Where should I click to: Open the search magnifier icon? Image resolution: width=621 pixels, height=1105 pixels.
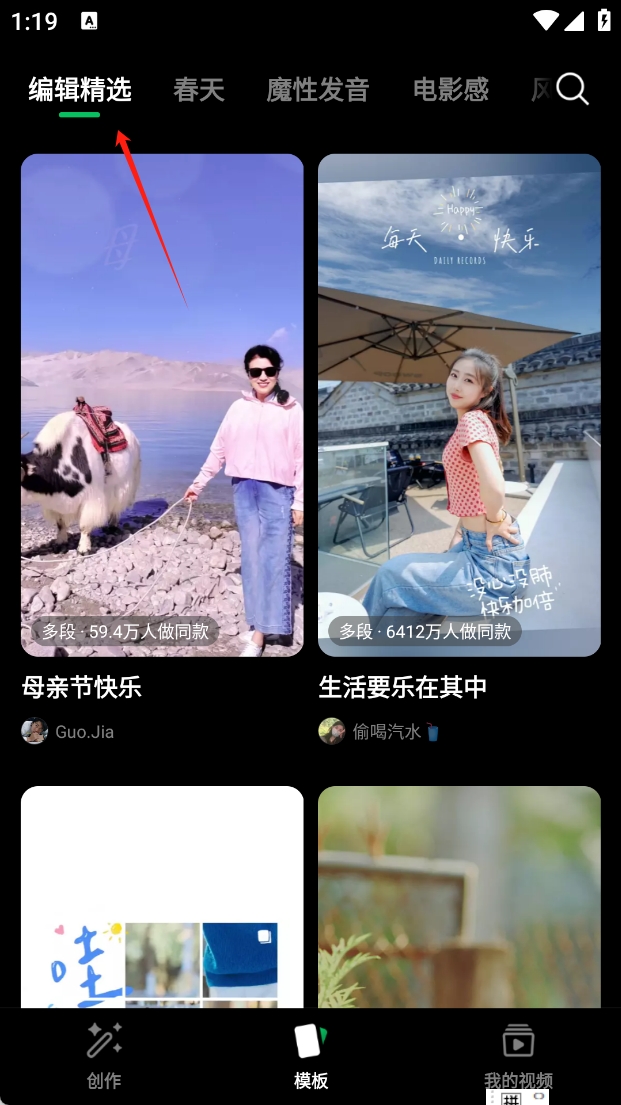pyautogui.click(x=573, y=89)
